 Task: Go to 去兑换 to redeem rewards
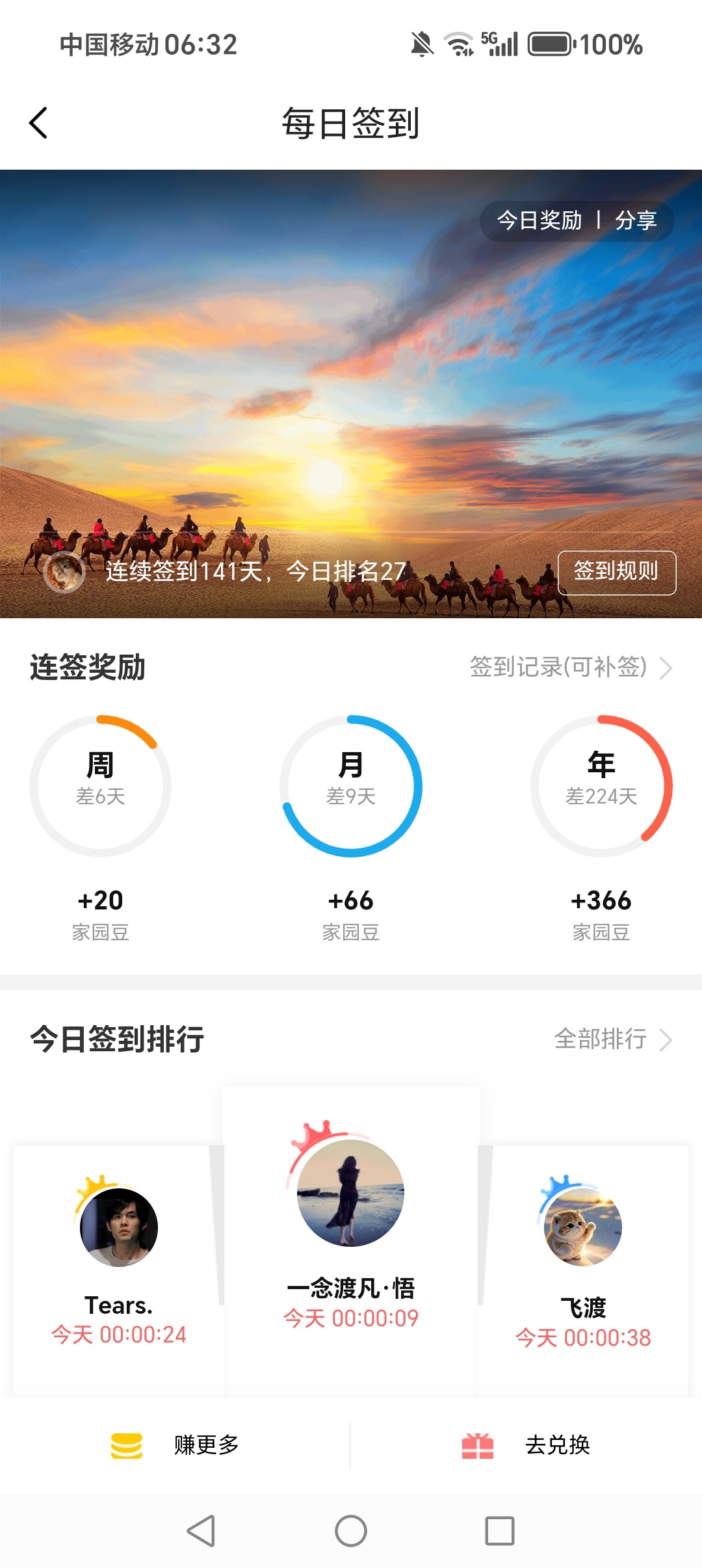[526, 1445]
